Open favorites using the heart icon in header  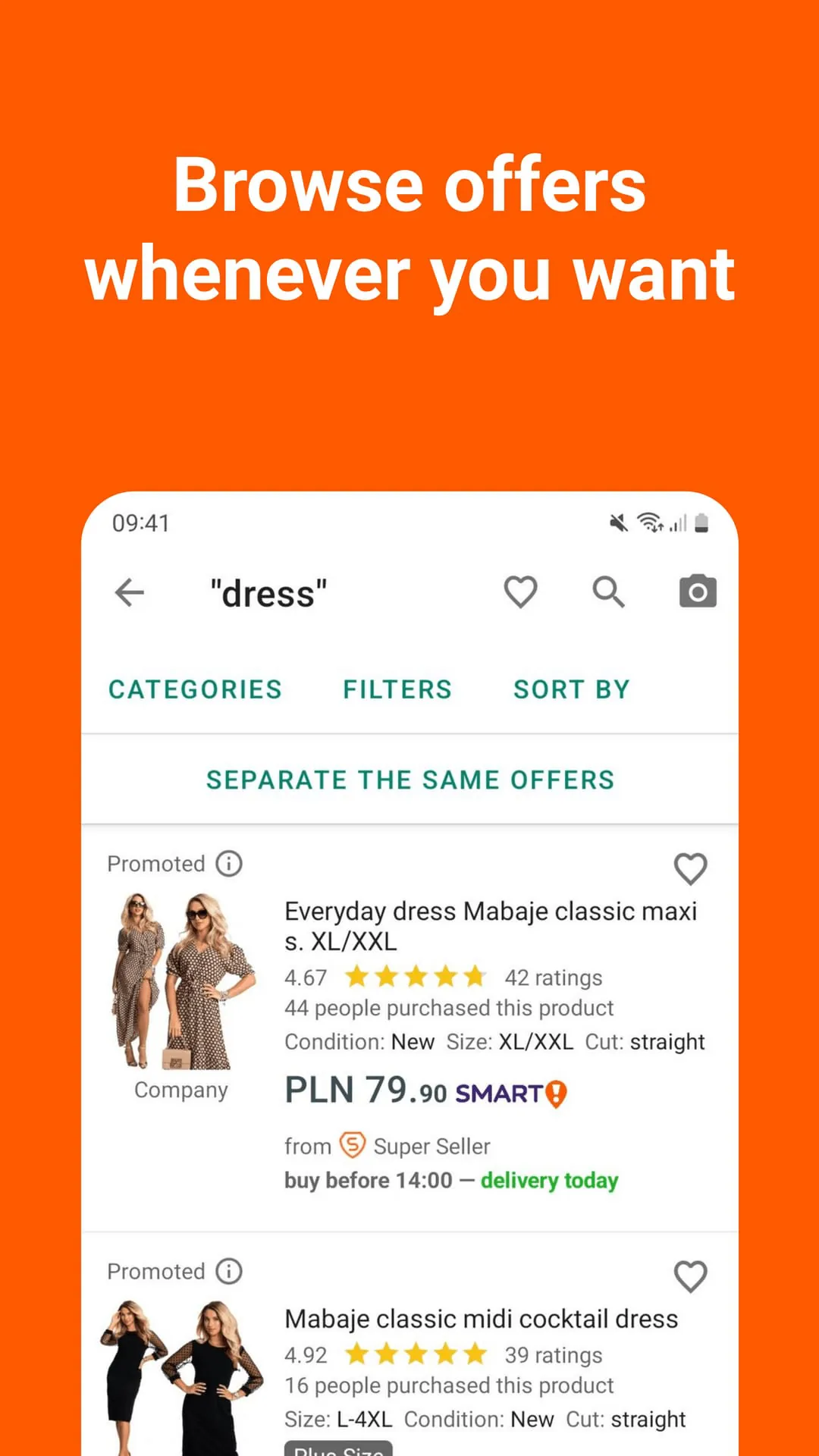tap(520, 592)
